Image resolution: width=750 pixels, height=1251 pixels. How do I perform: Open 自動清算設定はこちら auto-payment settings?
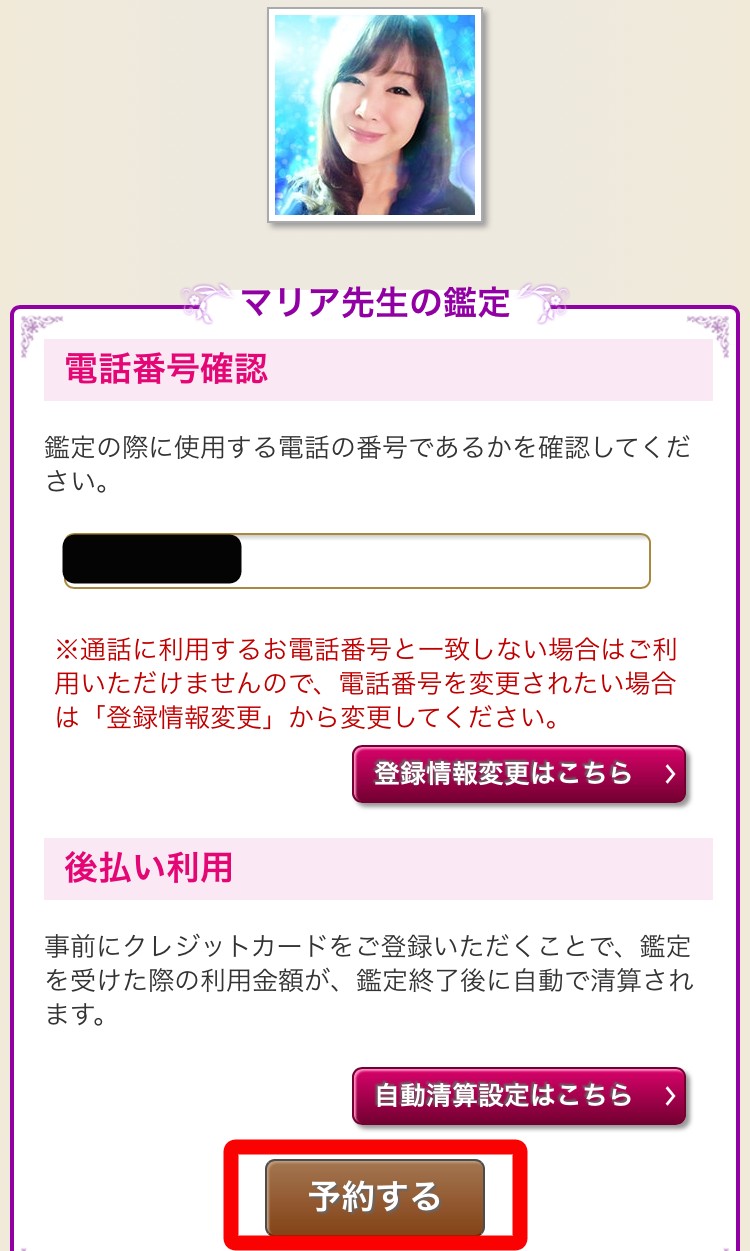coord(519,1096)
